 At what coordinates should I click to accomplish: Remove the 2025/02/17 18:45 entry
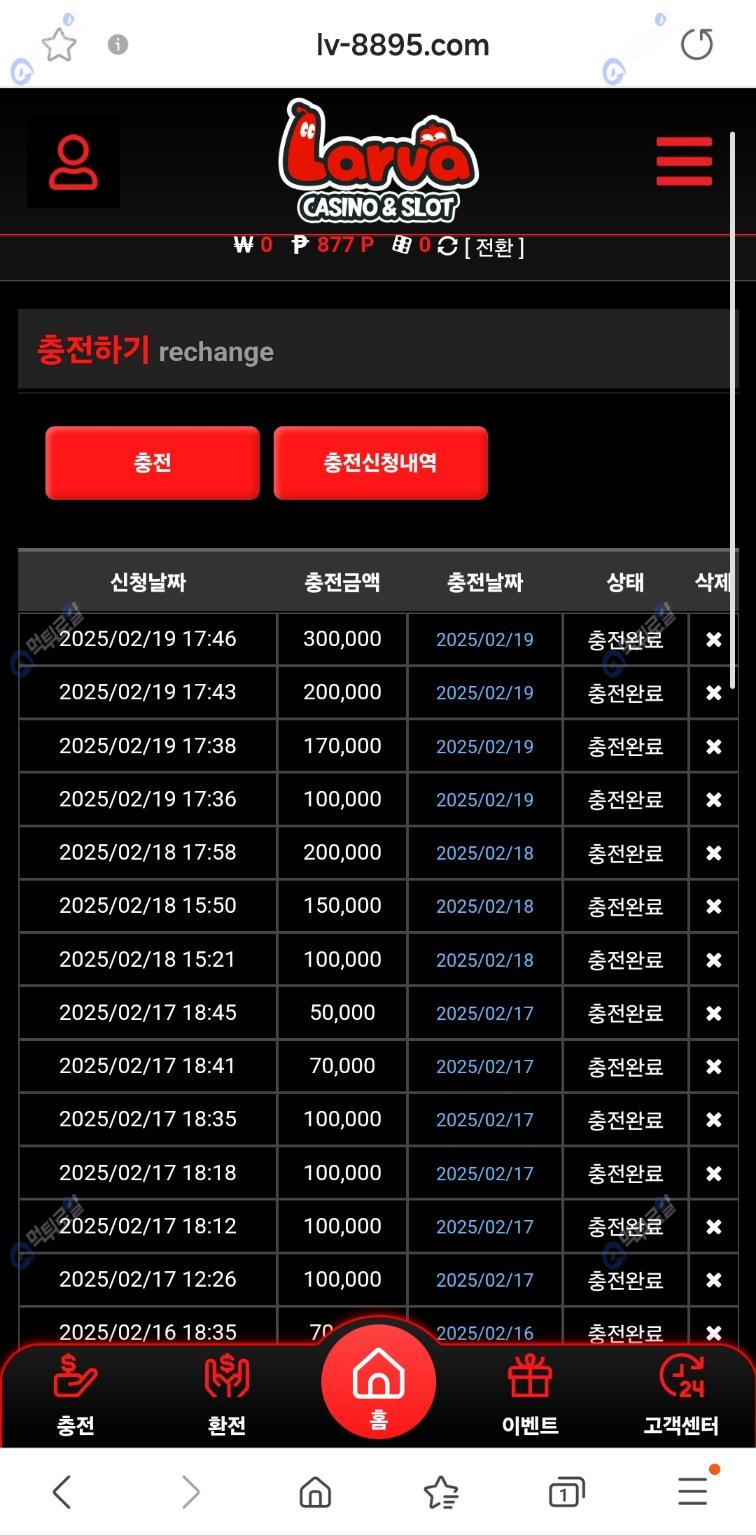tap(713, 1013)
